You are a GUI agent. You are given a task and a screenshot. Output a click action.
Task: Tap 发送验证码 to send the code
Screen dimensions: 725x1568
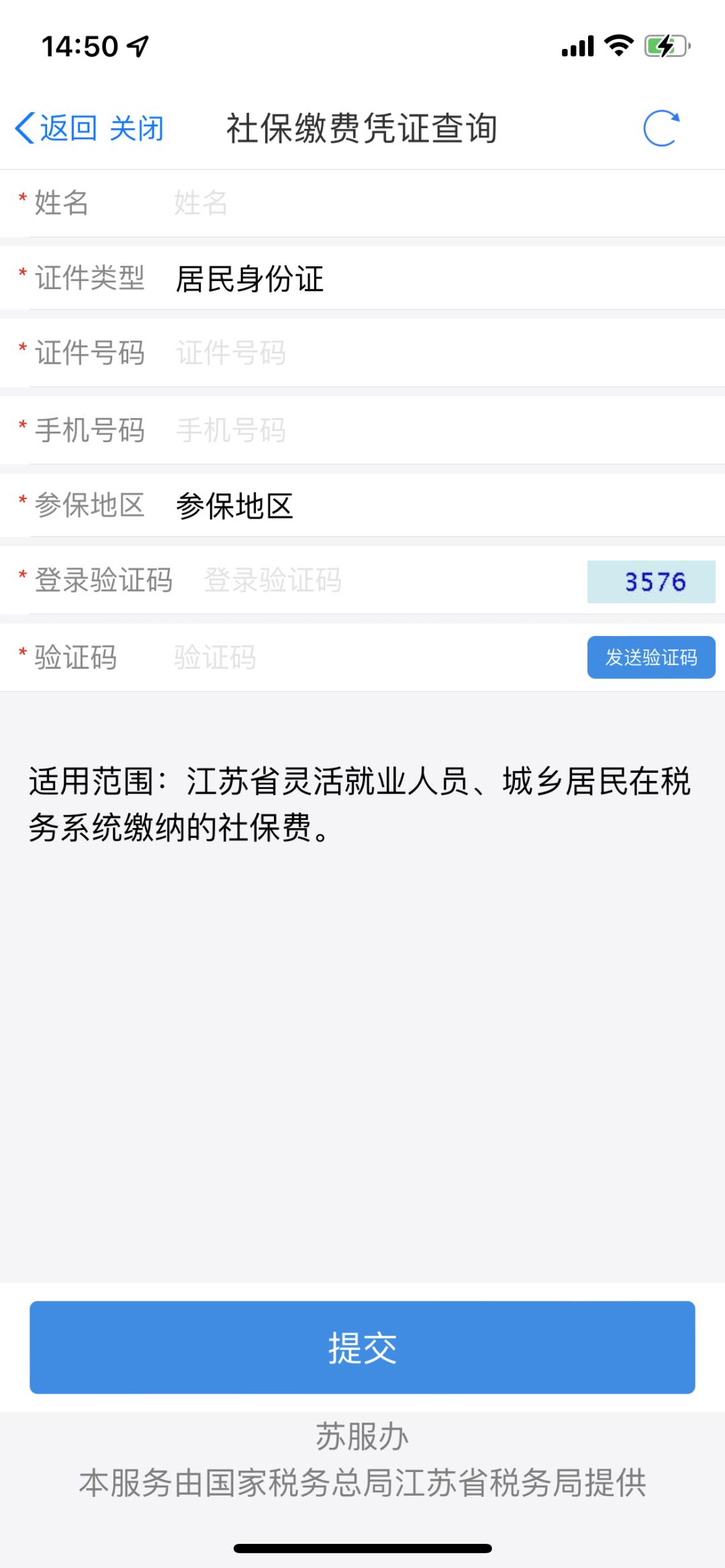tap(651, 658)
